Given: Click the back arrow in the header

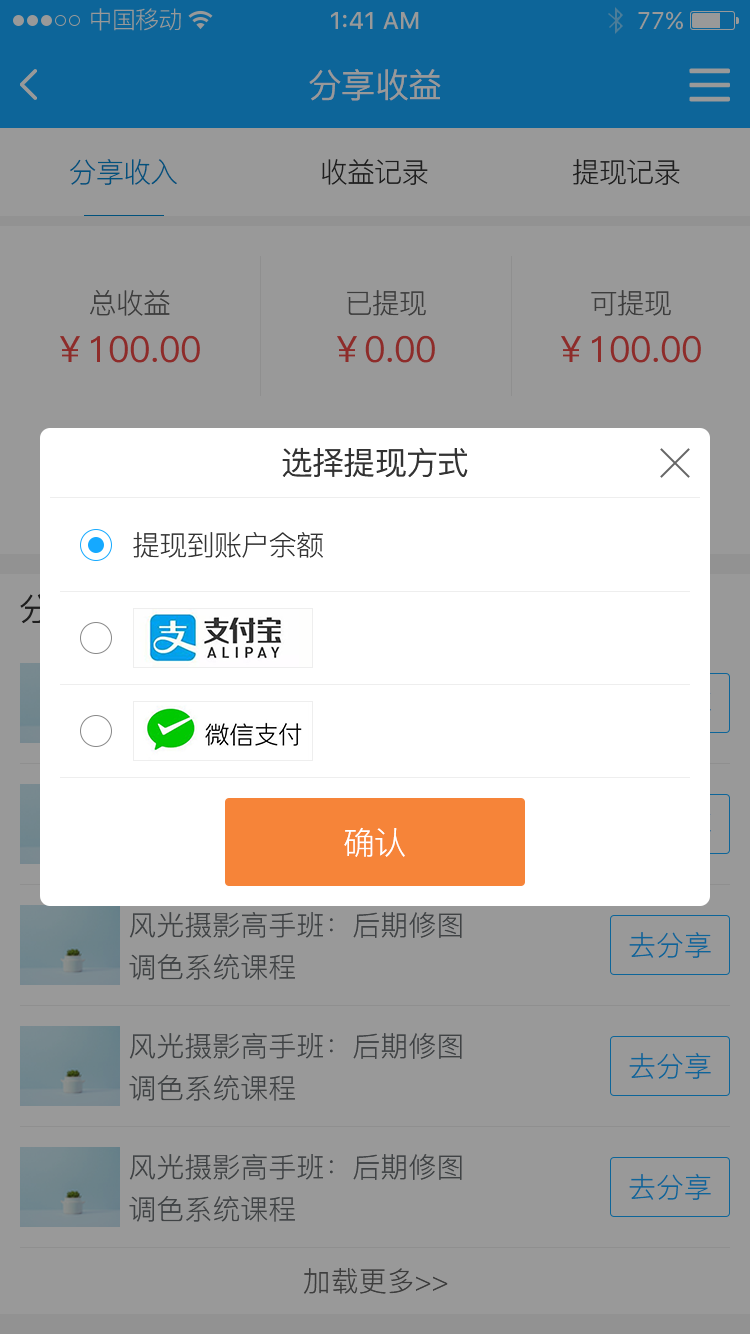Looking at the screenshot, I should tap(28, 85).
